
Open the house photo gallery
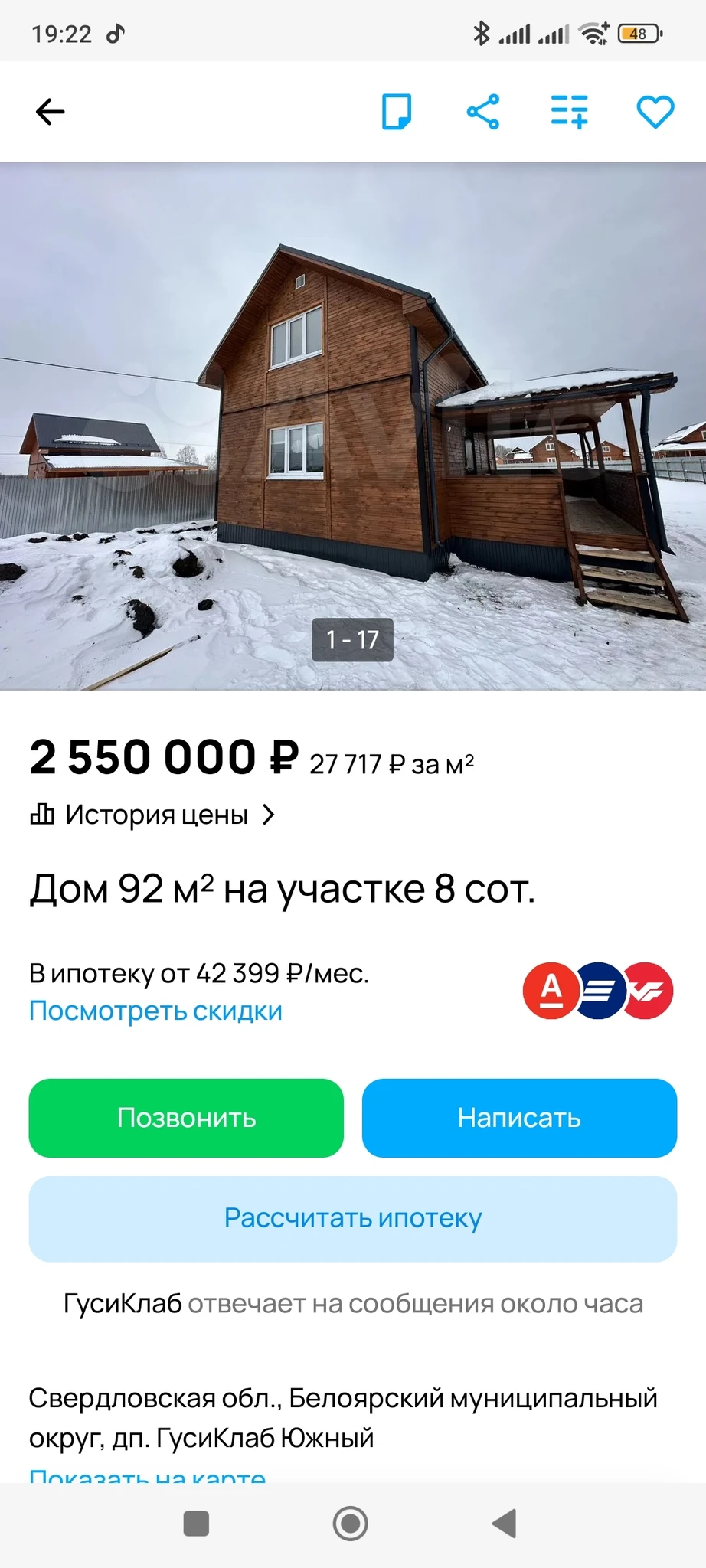coord(352,426)
